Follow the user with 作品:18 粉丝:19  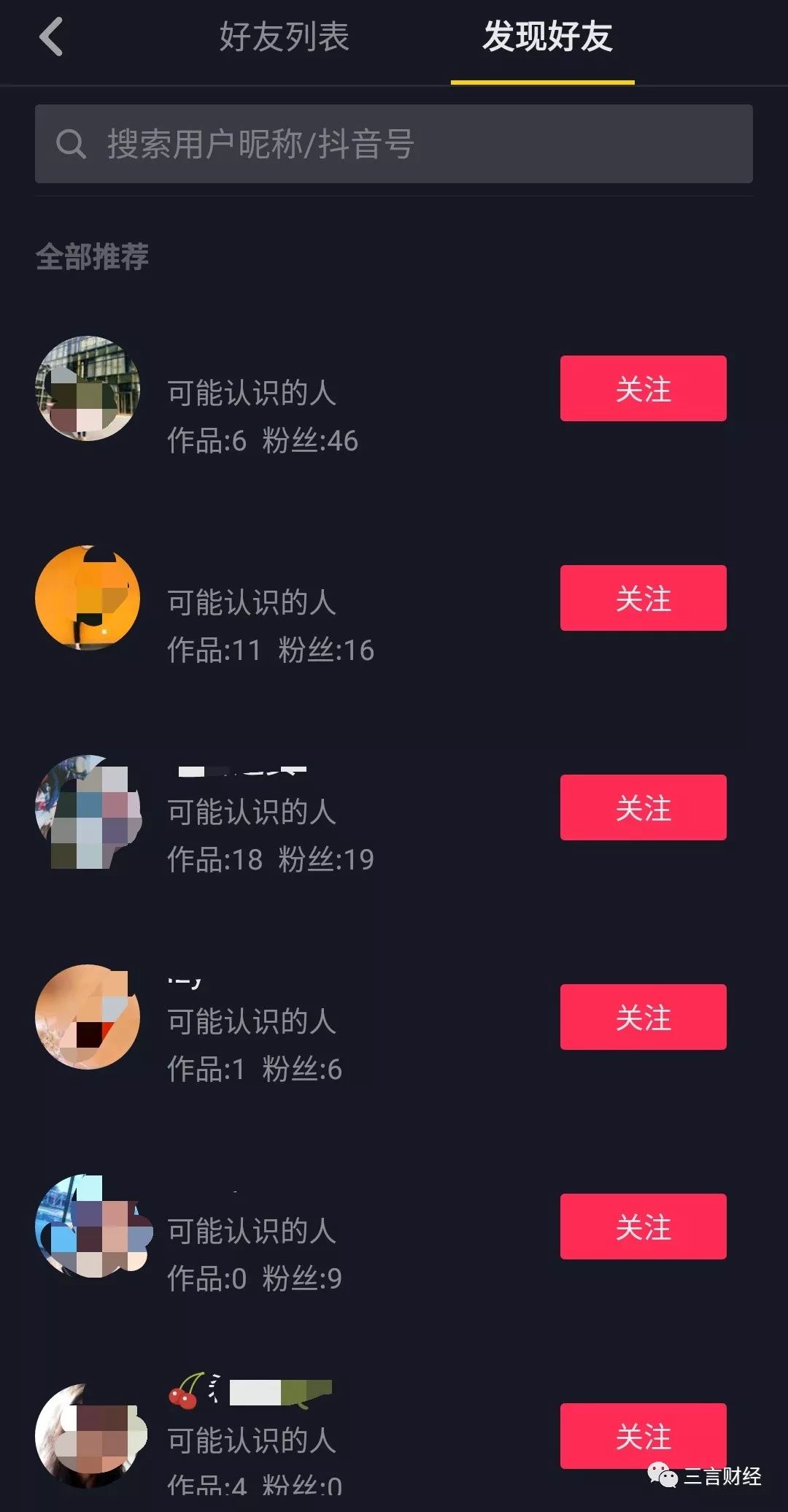coord(643,807)
